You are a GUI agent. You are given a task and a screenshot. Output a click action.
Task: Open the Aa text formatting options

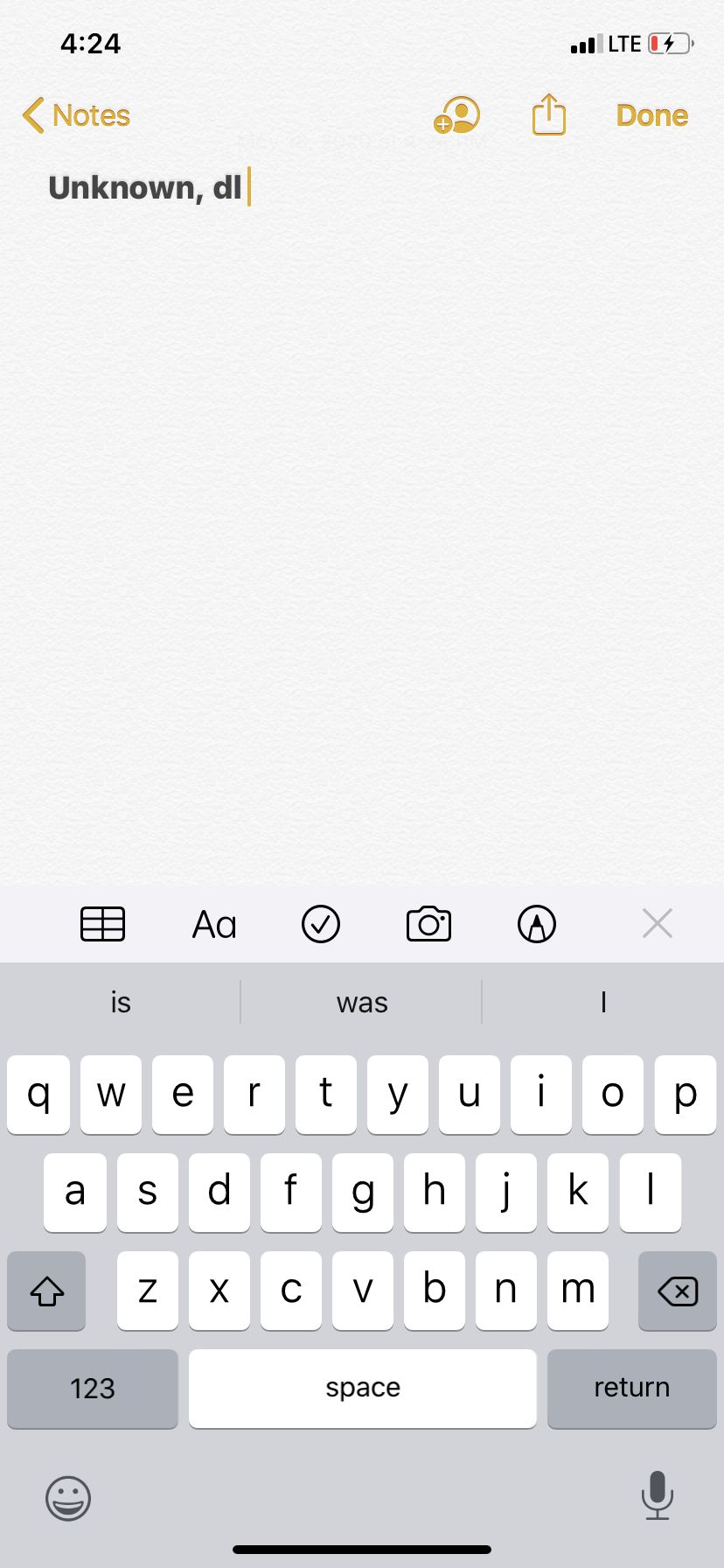click(214, 925)
